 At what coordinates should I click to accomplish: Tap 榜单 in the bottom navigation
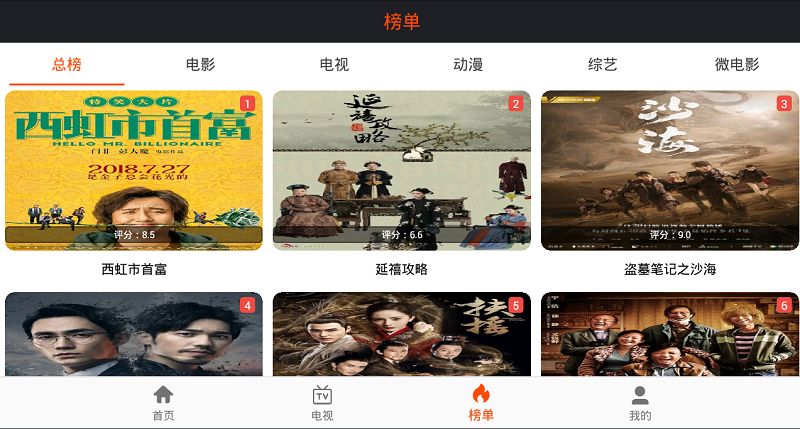click(x=481, y=403)
